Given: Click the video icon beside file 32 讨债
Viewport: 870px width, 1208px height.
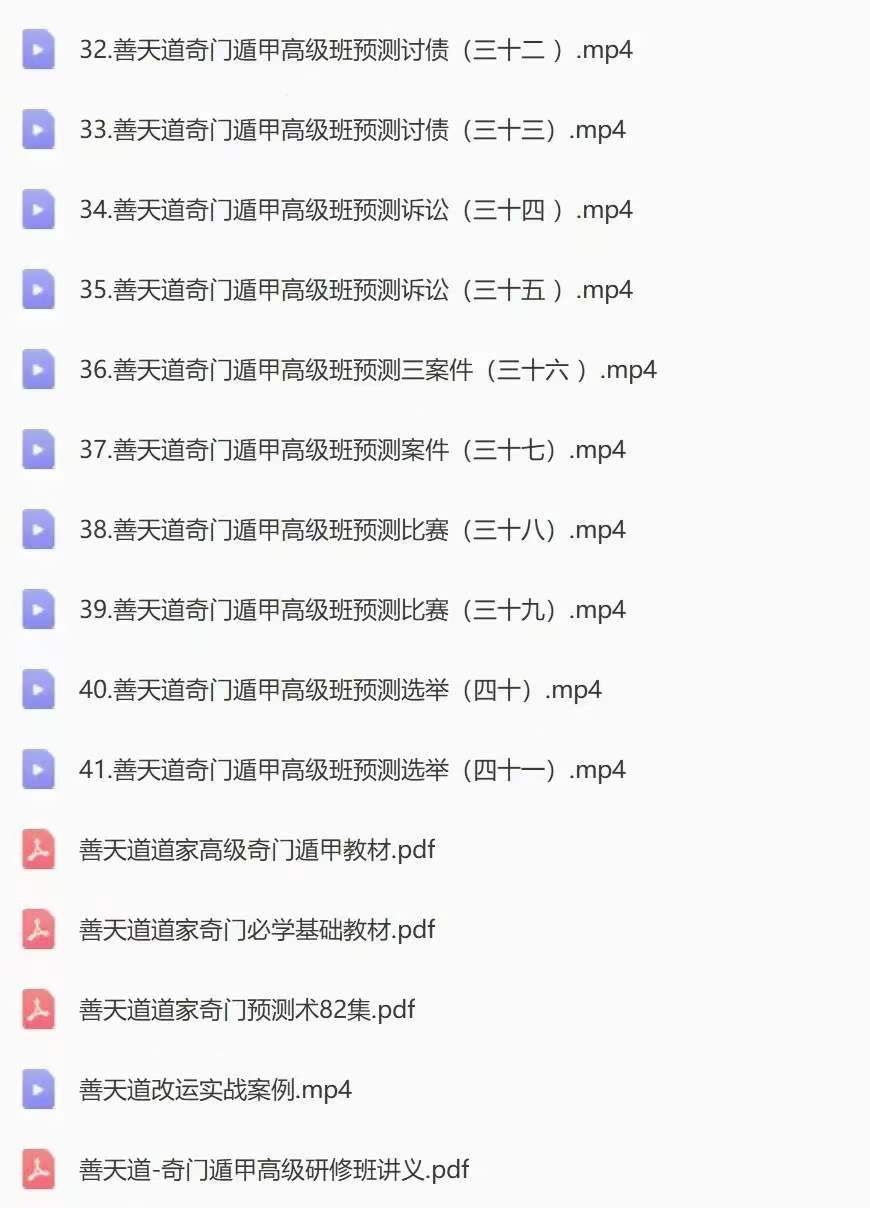Looking at the screenshot, I should click(38, 48).
